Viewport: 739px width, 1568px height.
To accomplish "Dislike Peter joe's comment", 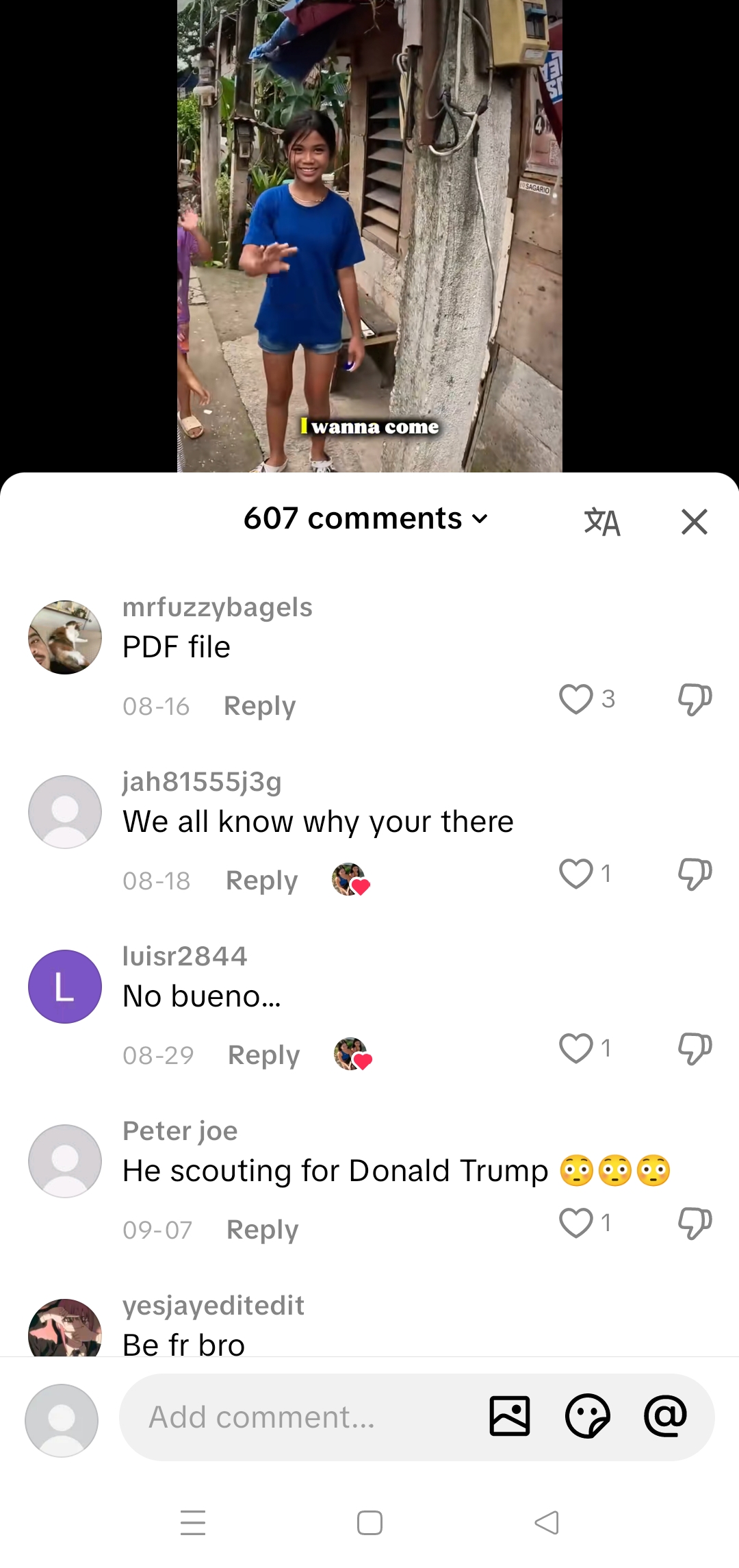I will 695,1223.
